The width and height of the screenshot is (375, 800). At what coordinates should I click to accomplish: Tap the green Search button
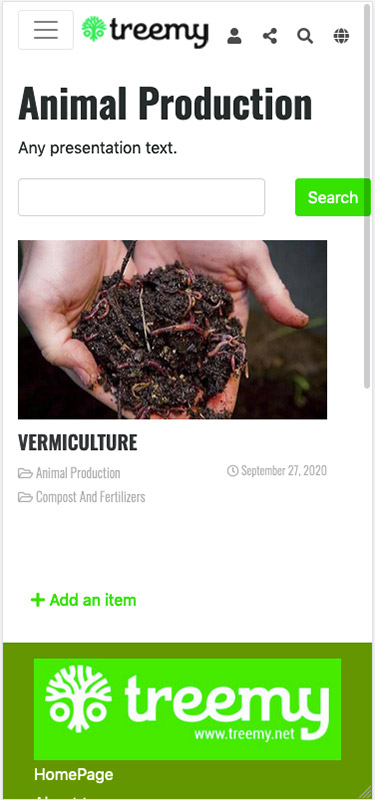pos(333,197)
